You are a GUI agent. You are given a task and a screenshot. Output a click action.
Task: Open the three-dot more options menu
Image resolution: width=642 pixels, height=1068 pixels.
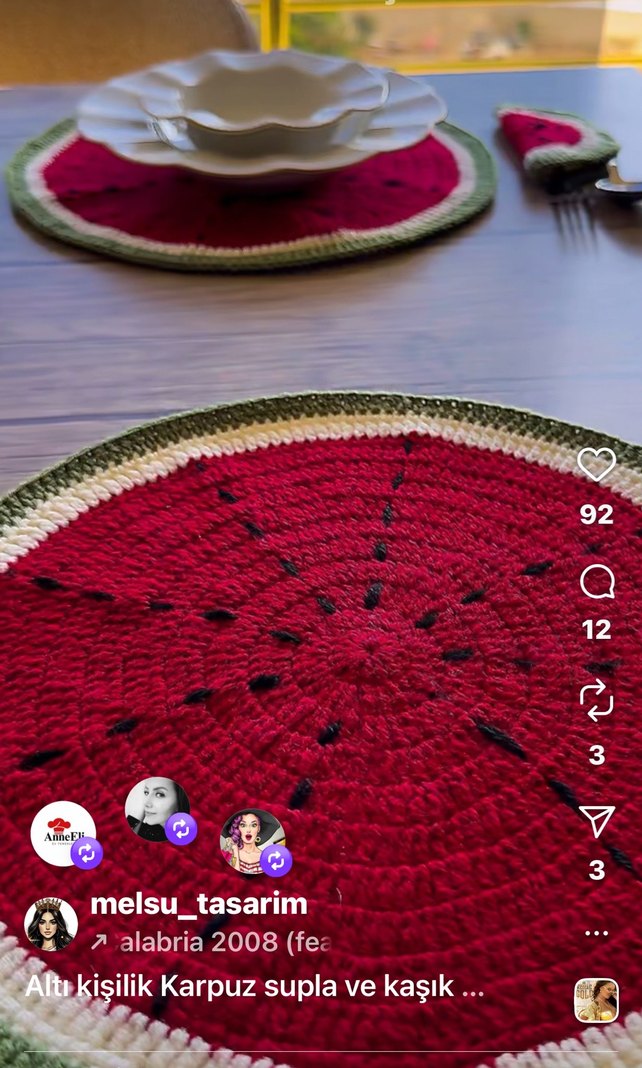point(597,933)
